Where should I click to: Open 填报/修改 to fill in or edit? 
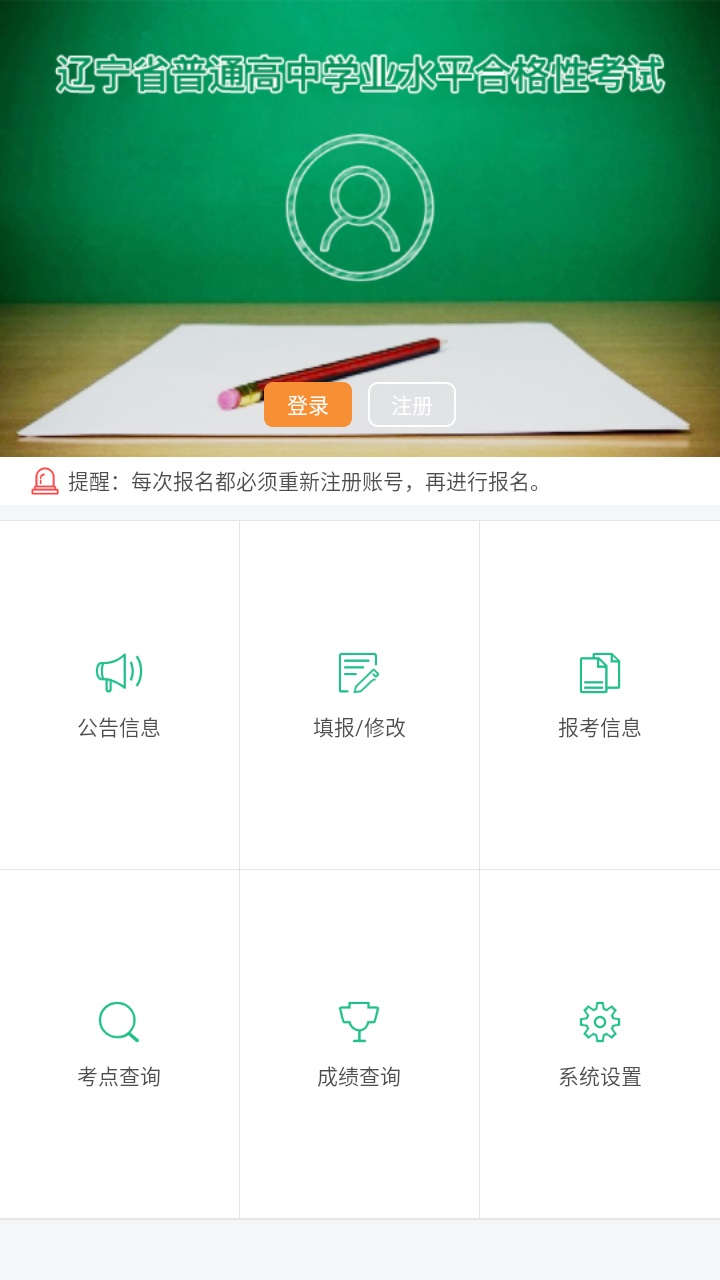click(359, 695)
